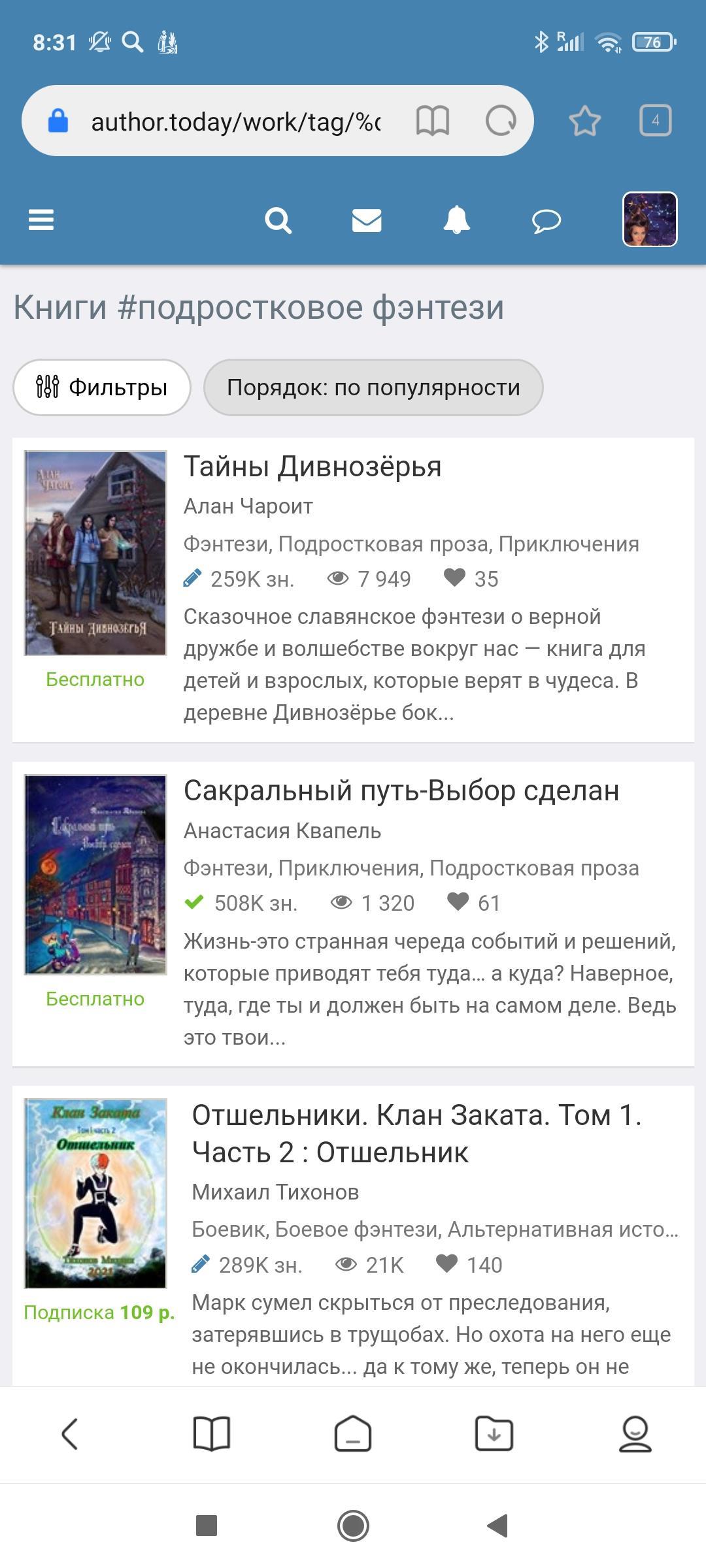This screenshot has height=1568, width=706.
Task: Open the messages envelope icon
Action: [x=367, y=220]
